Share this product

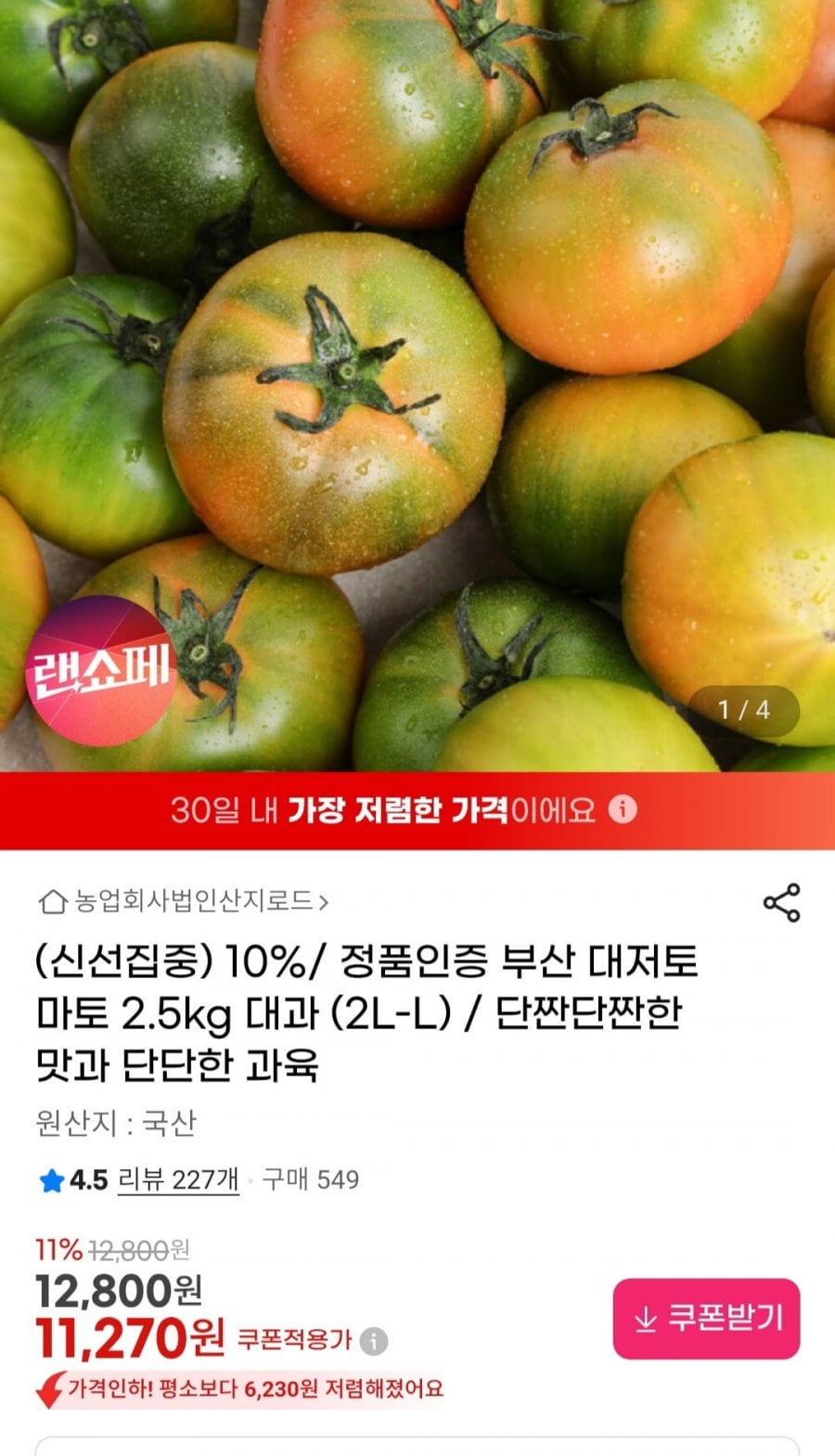pyautogui.click(x=781, y=902)
